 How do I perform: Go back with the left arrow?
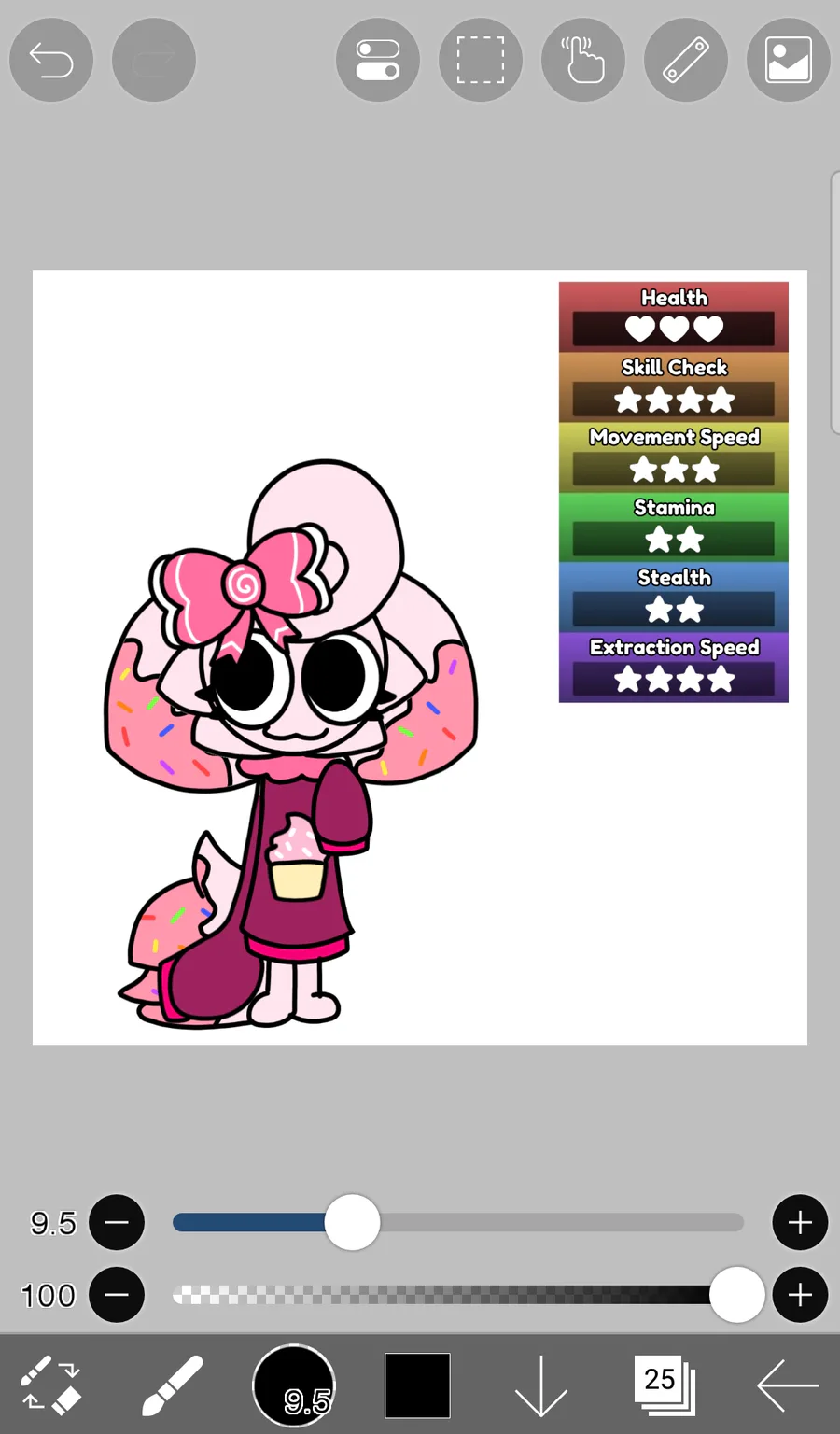click(x=788, y=1385)
